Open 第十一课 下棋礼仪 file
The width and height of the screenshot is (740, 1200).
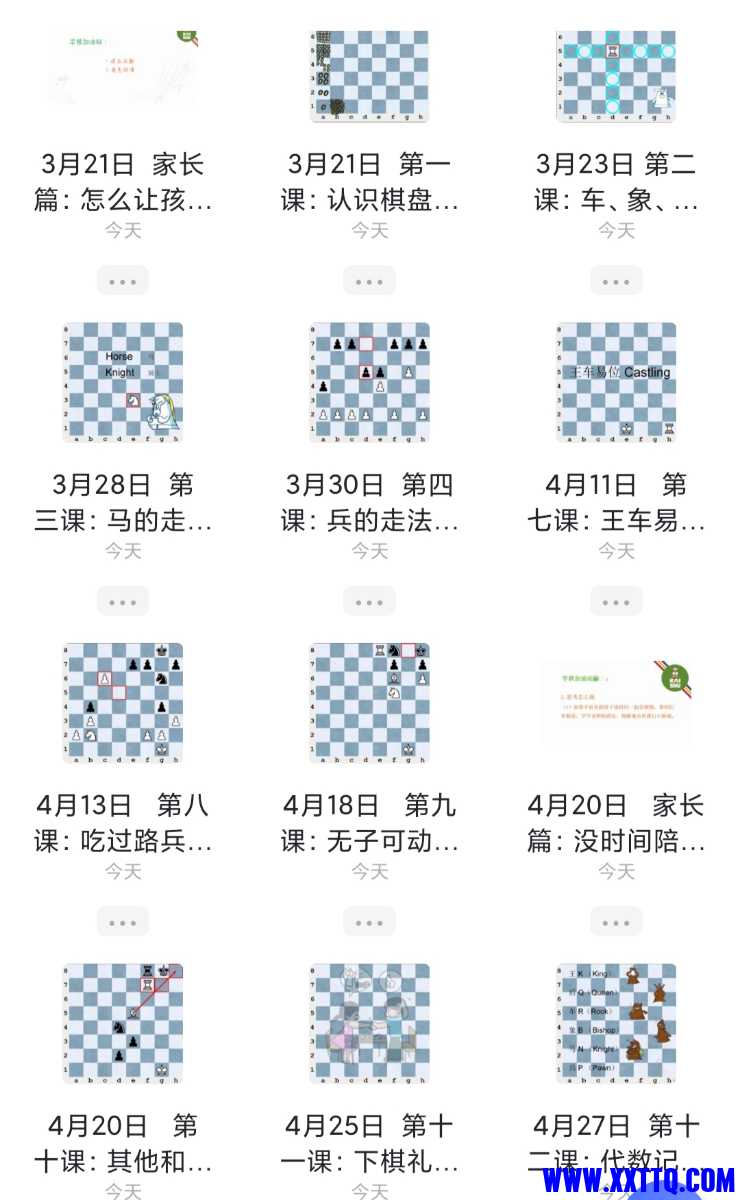point(370,1023)
